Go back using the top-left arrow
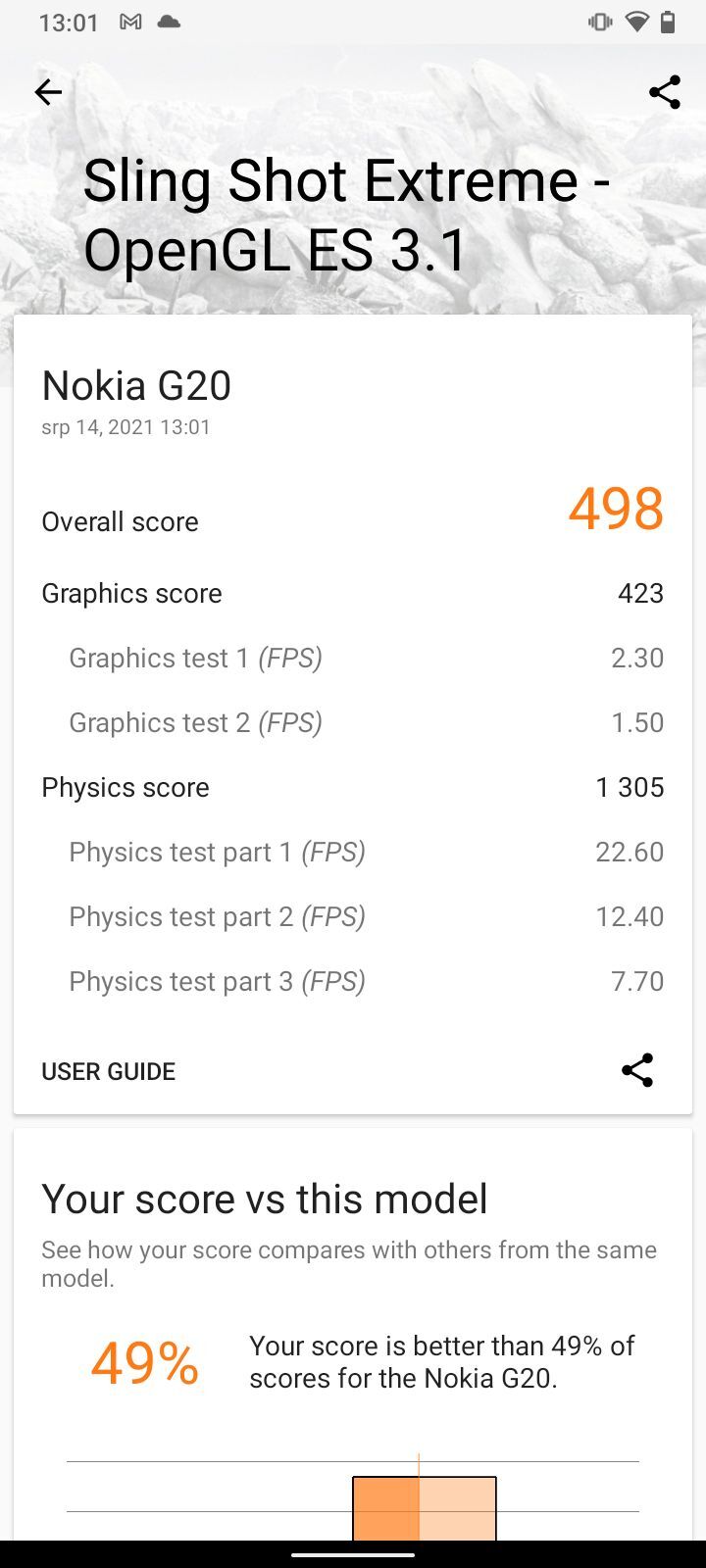 48,92
